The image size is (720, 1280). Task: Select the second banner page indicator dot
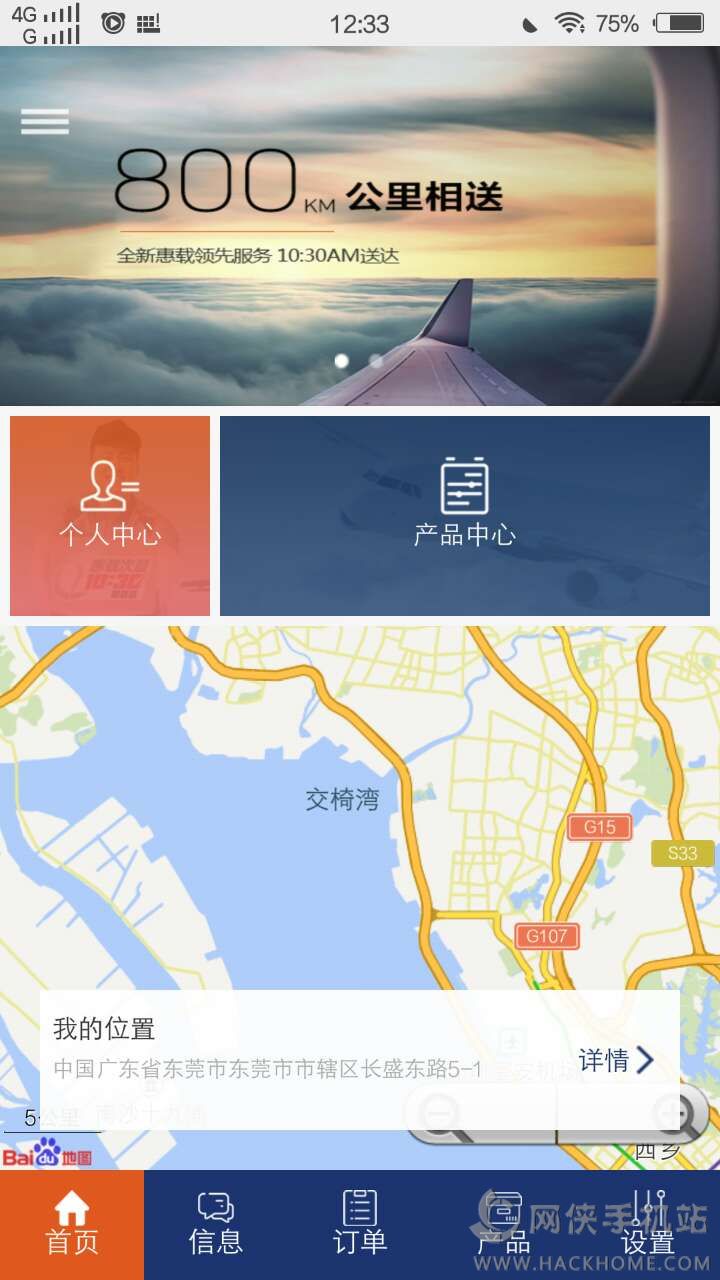pos(377,361)
